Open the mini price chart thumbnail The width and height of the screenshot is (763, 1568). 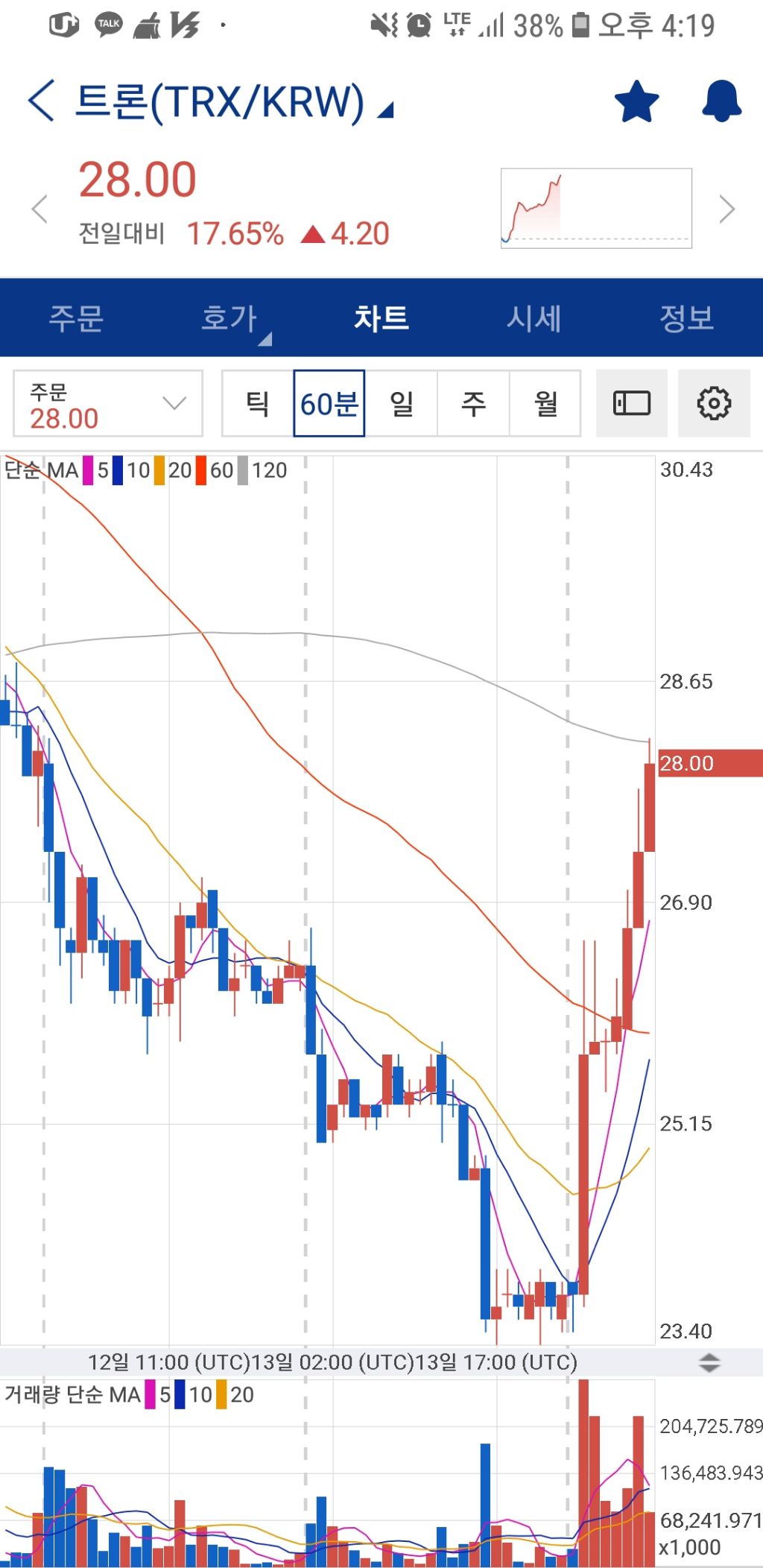596,208
